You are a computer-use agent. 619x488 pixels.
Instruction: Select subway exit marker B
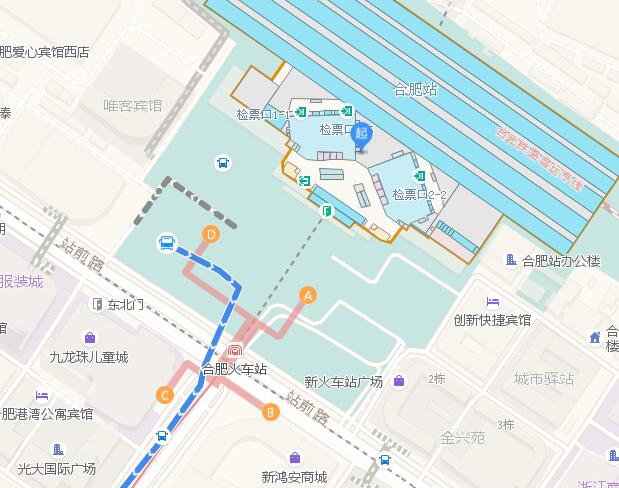pos(270,412)
